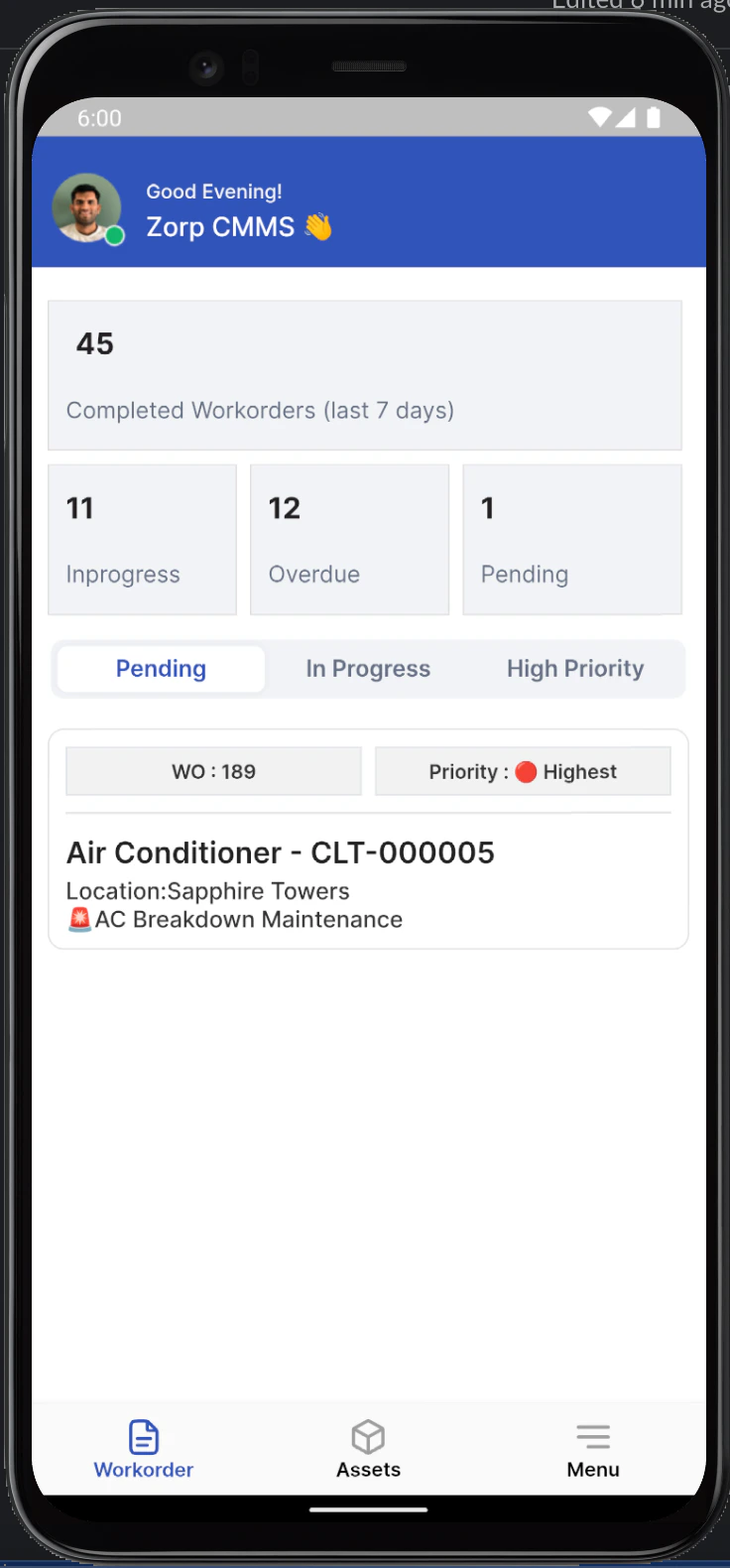Switch to the In Progress tab

368,669
